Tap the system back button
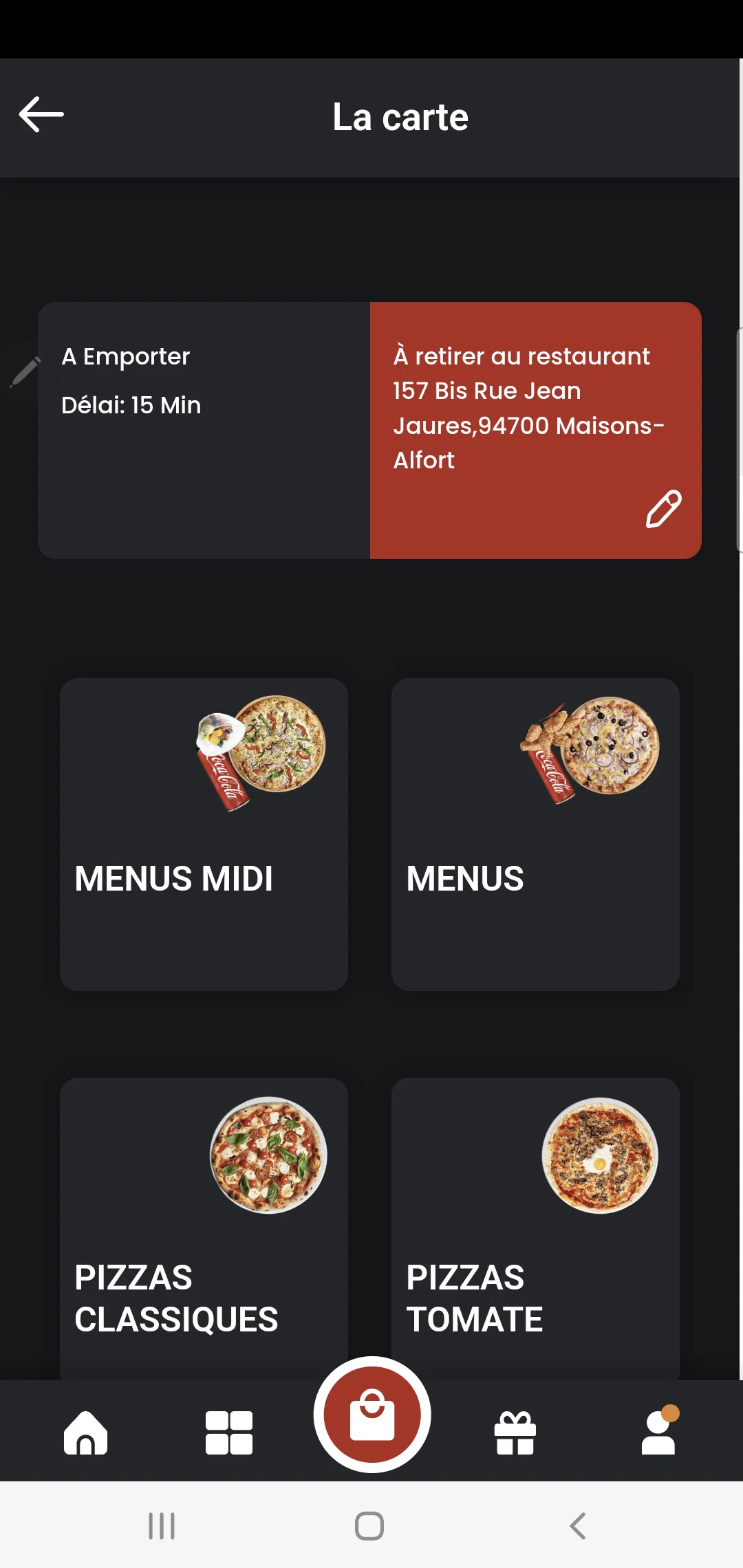 pyautogui.click(x=578, y=1526)
